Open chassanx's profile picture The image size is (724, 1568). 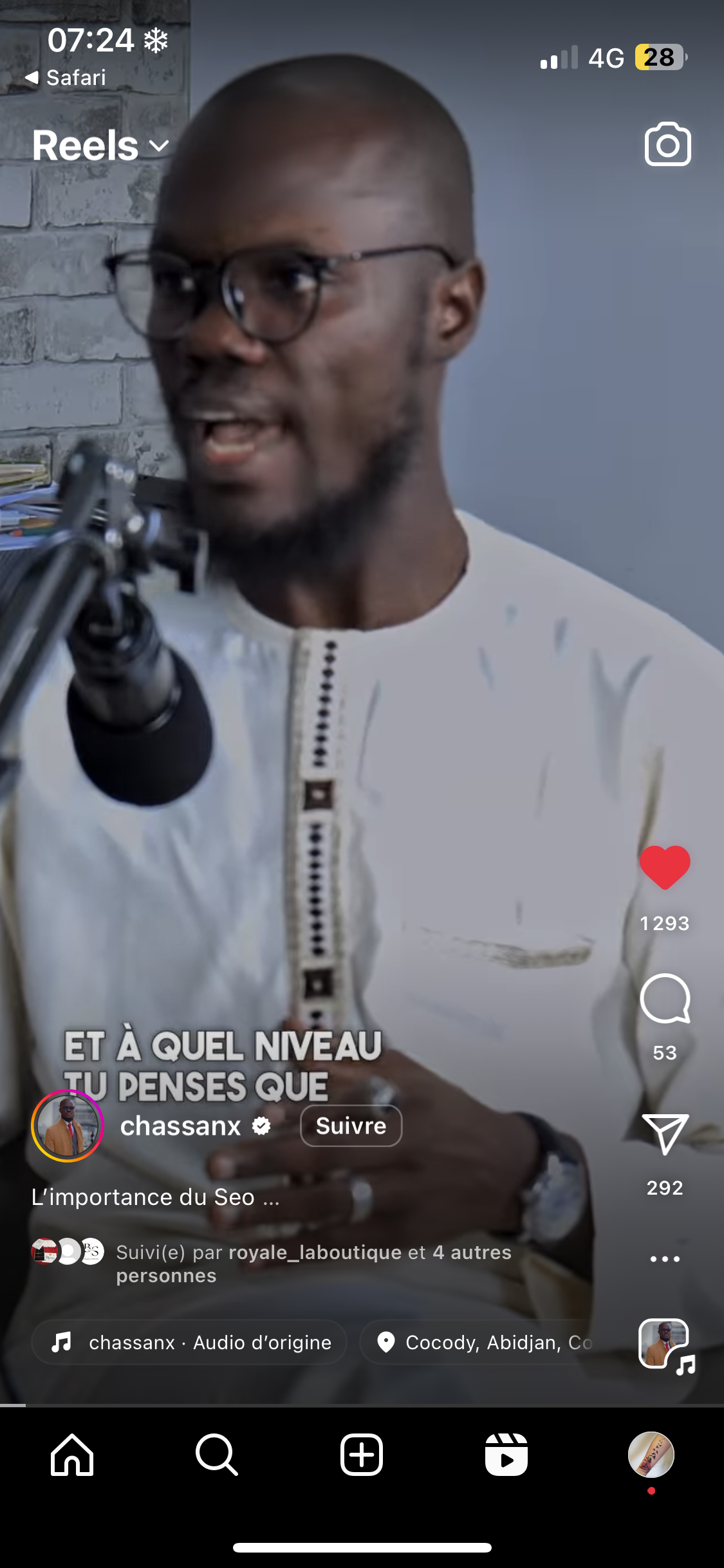pos(68,1126)
